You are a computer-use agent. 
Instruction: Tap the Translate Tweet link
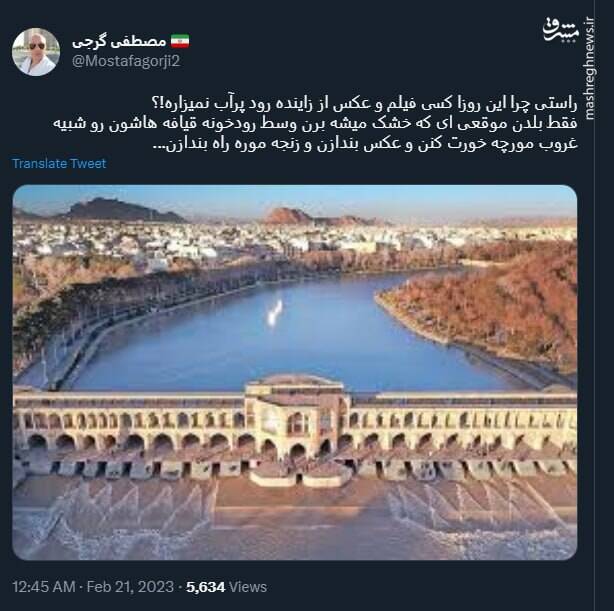pyautogui.click(x=59, y=164)
